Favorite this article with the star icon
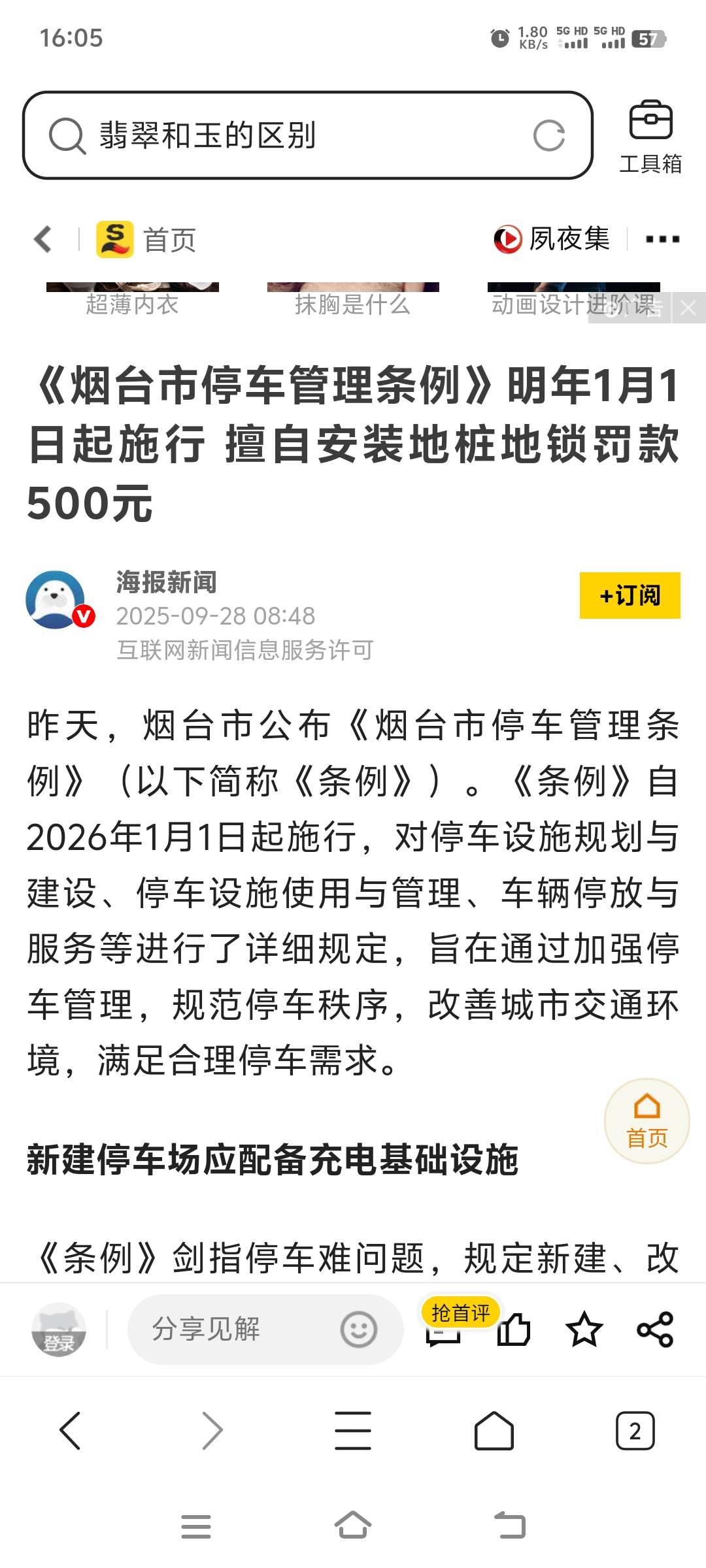 584,1329
